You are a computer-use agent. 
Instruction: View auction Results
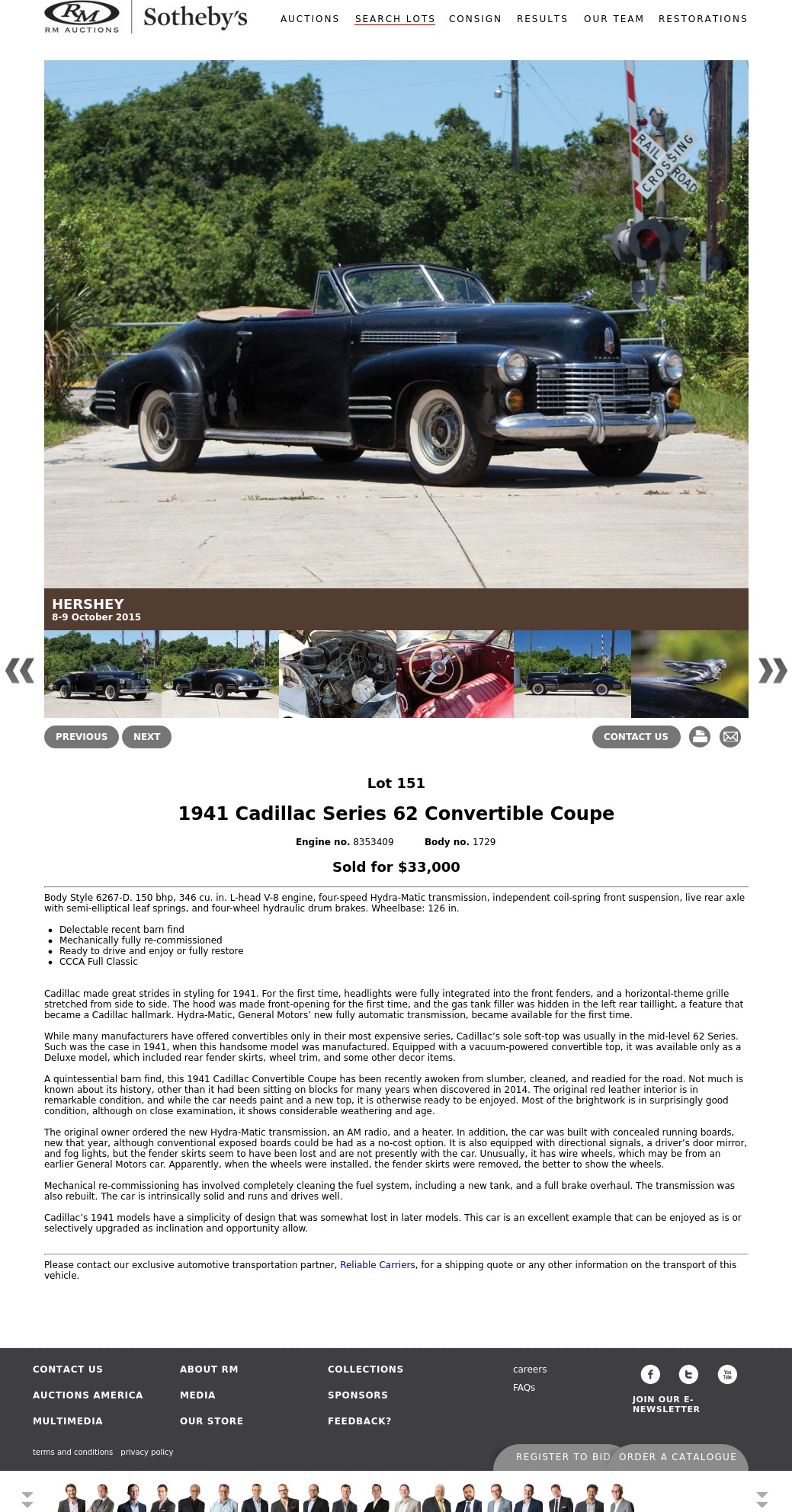(542, 19)
